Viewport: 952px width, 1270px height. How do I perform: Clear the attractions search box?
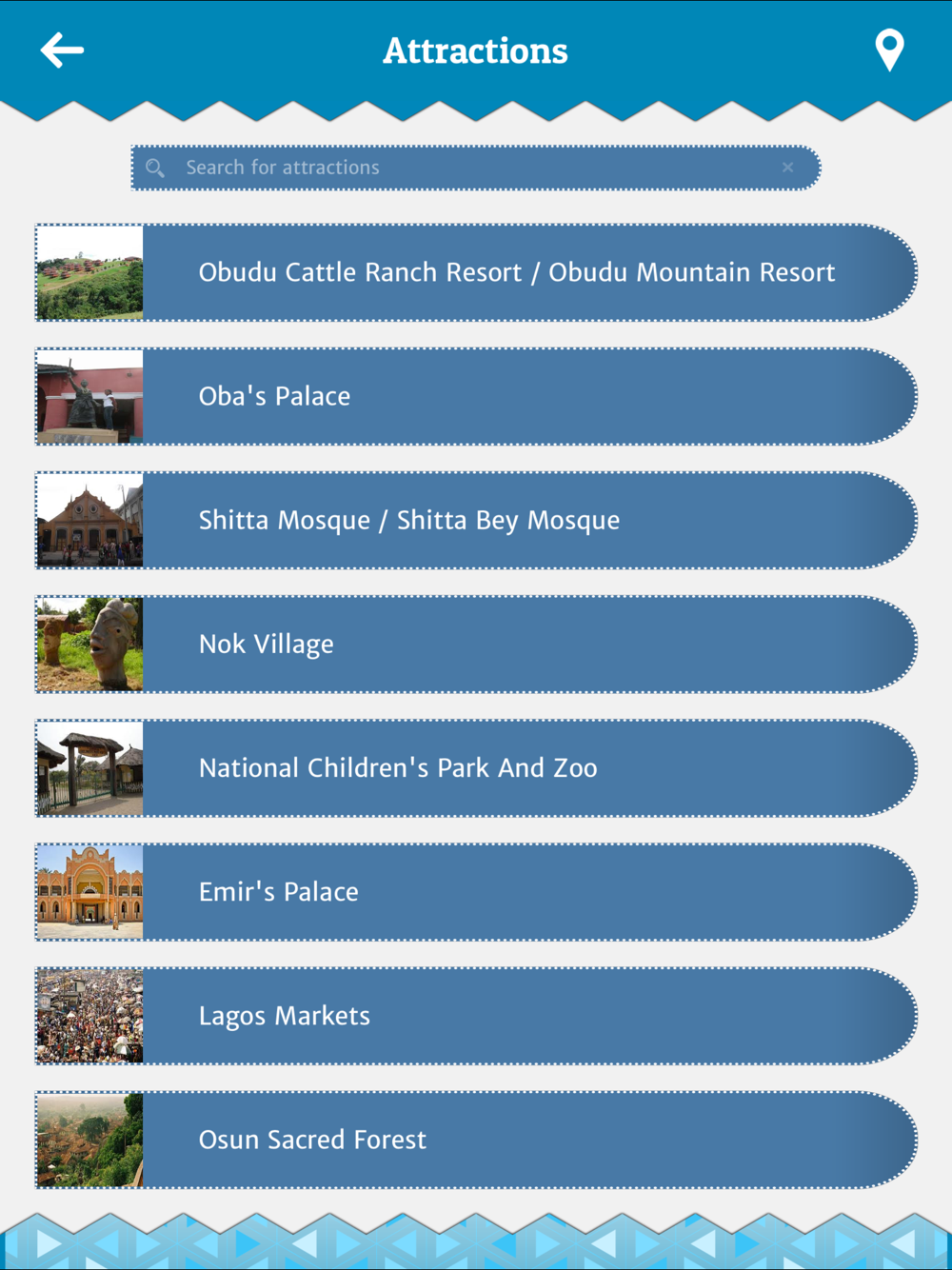pyautogui.click(x=787, y=168)
